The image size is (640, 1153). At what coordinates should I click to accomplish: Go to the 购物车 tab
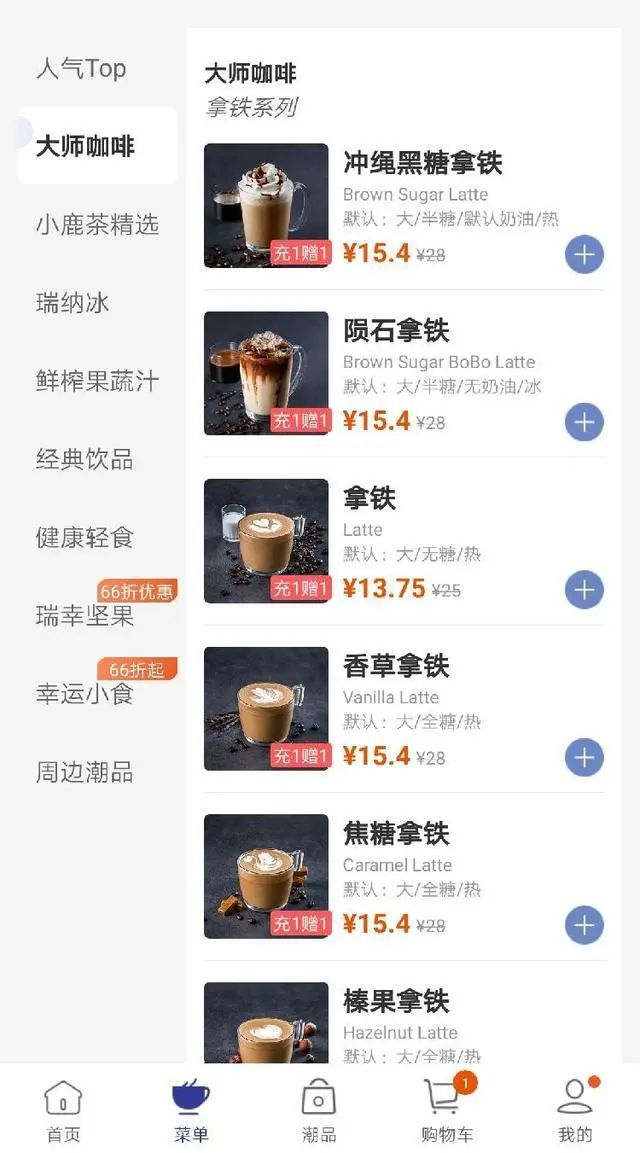pos(447,1109)
